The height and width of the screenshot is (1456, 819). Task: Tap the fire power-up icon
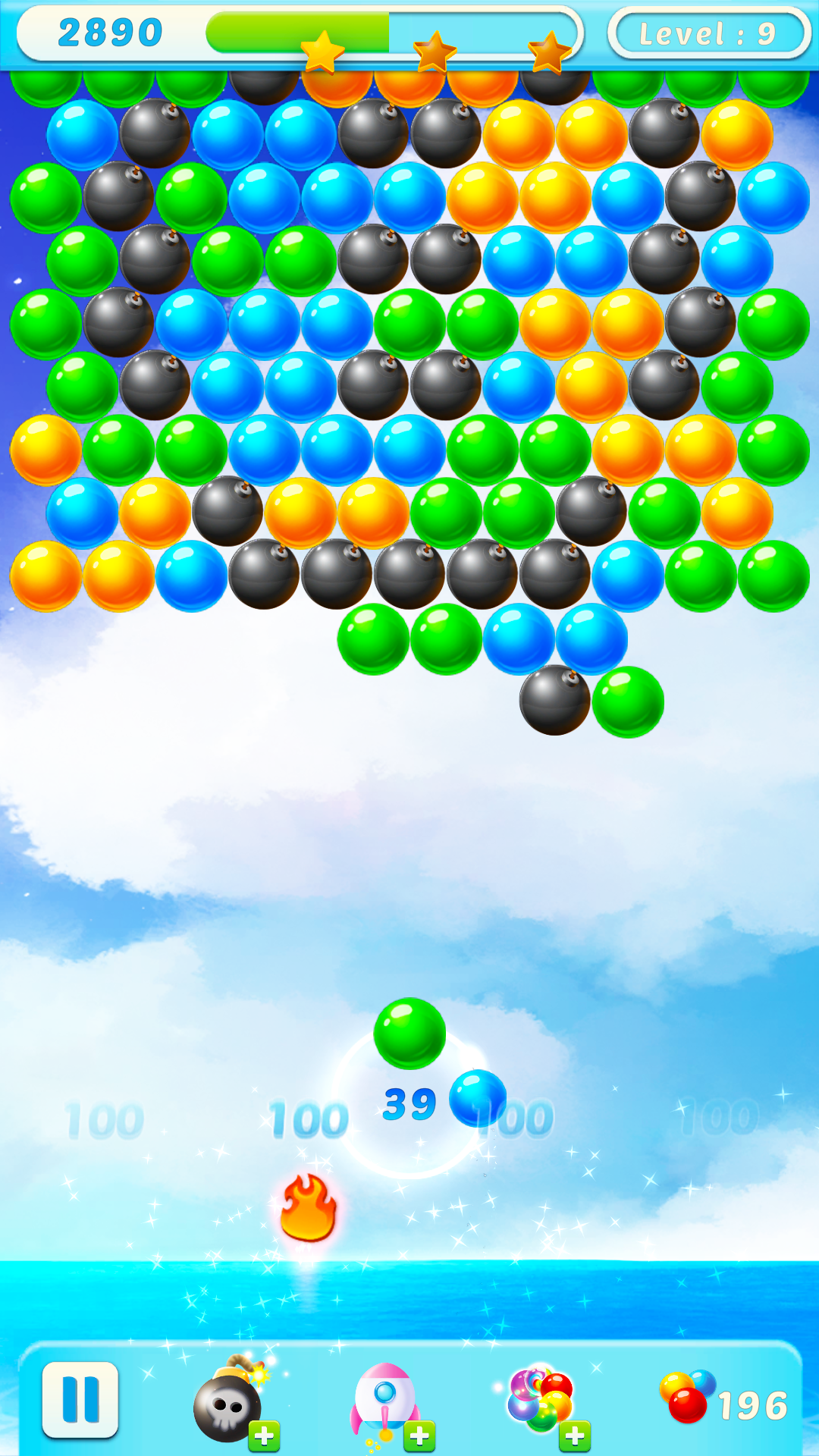coord(308,1208)
